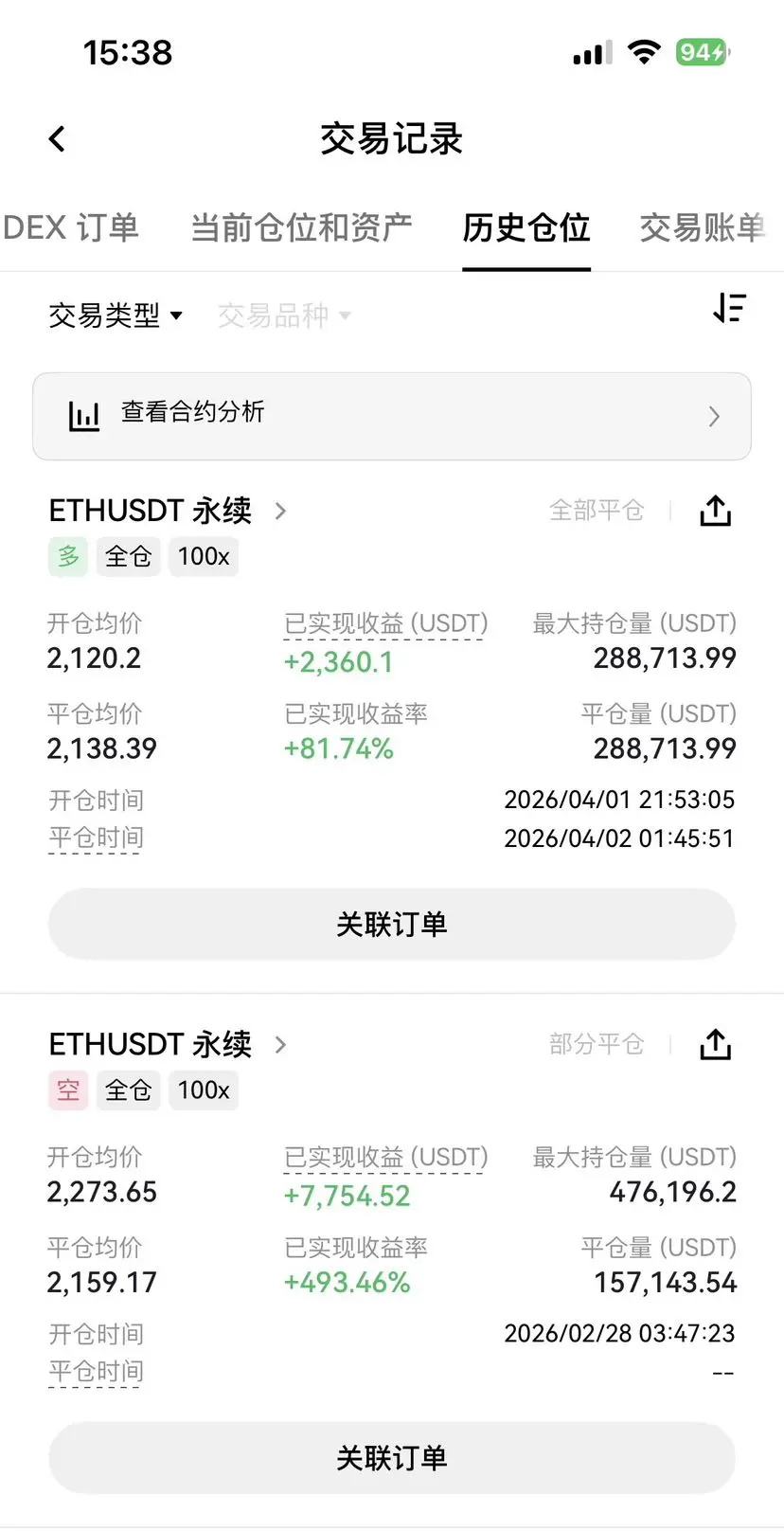784x1531 pixels.
Task: Share the 部分平仓 short position
Action: (716, 1044)
